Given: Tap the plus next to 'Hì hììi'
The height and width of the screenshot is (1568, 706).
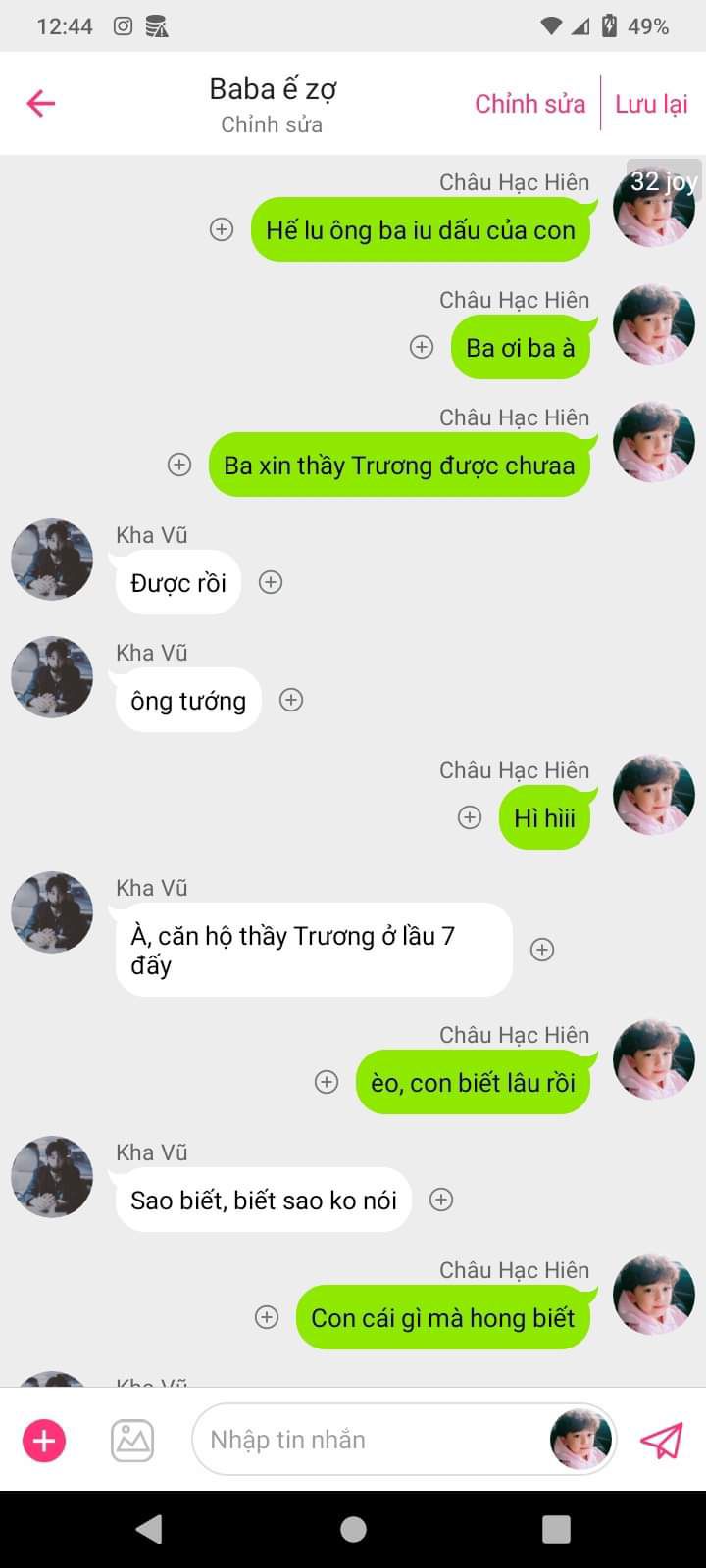Looking at the screenshot, I should coord(470,817).
